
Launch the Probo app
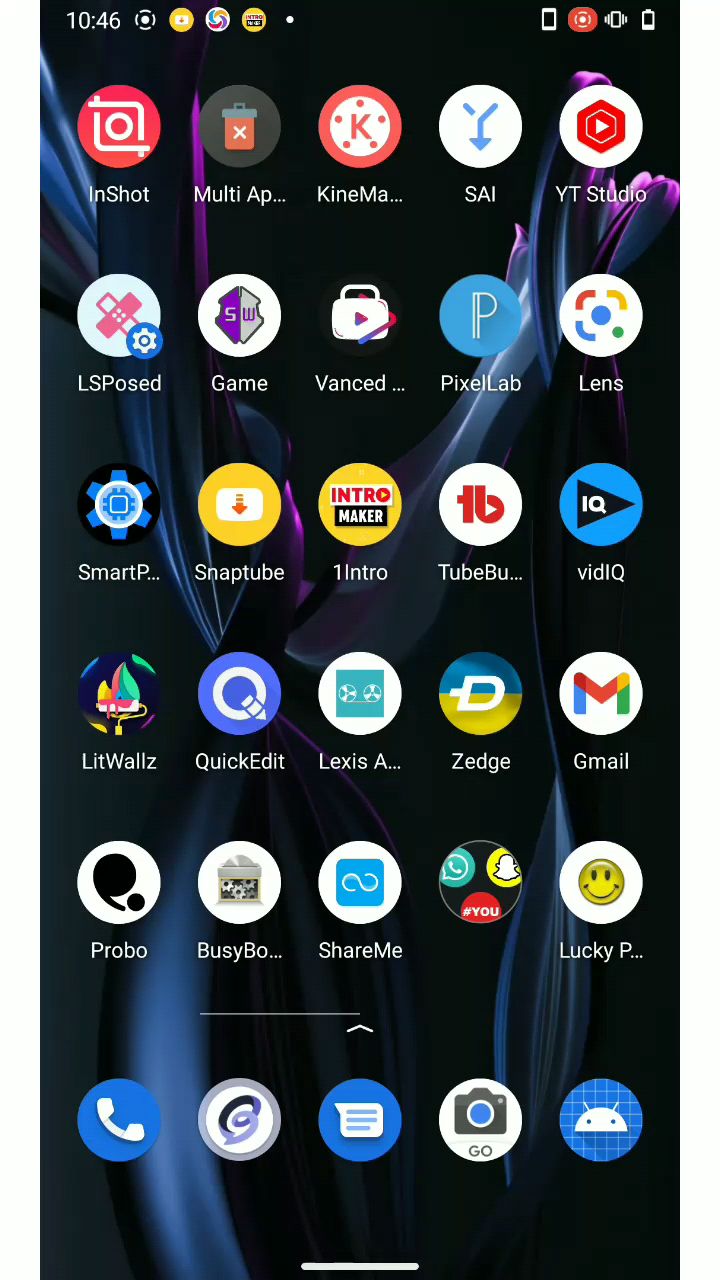point(119,883)
